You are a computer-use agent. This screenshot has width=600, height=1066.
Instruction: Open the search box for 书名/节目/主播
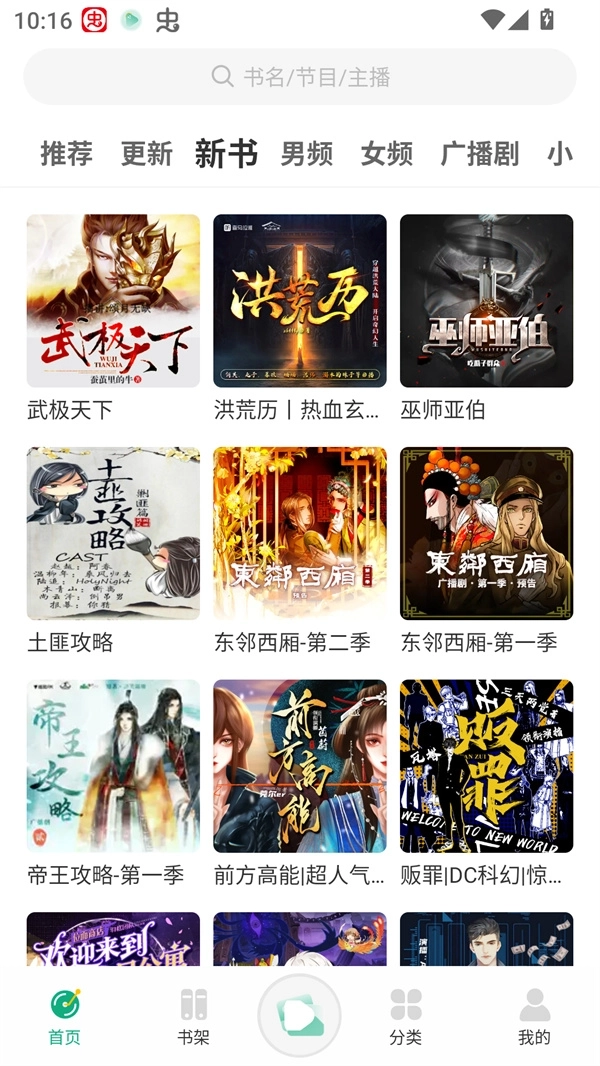(300, 77)
